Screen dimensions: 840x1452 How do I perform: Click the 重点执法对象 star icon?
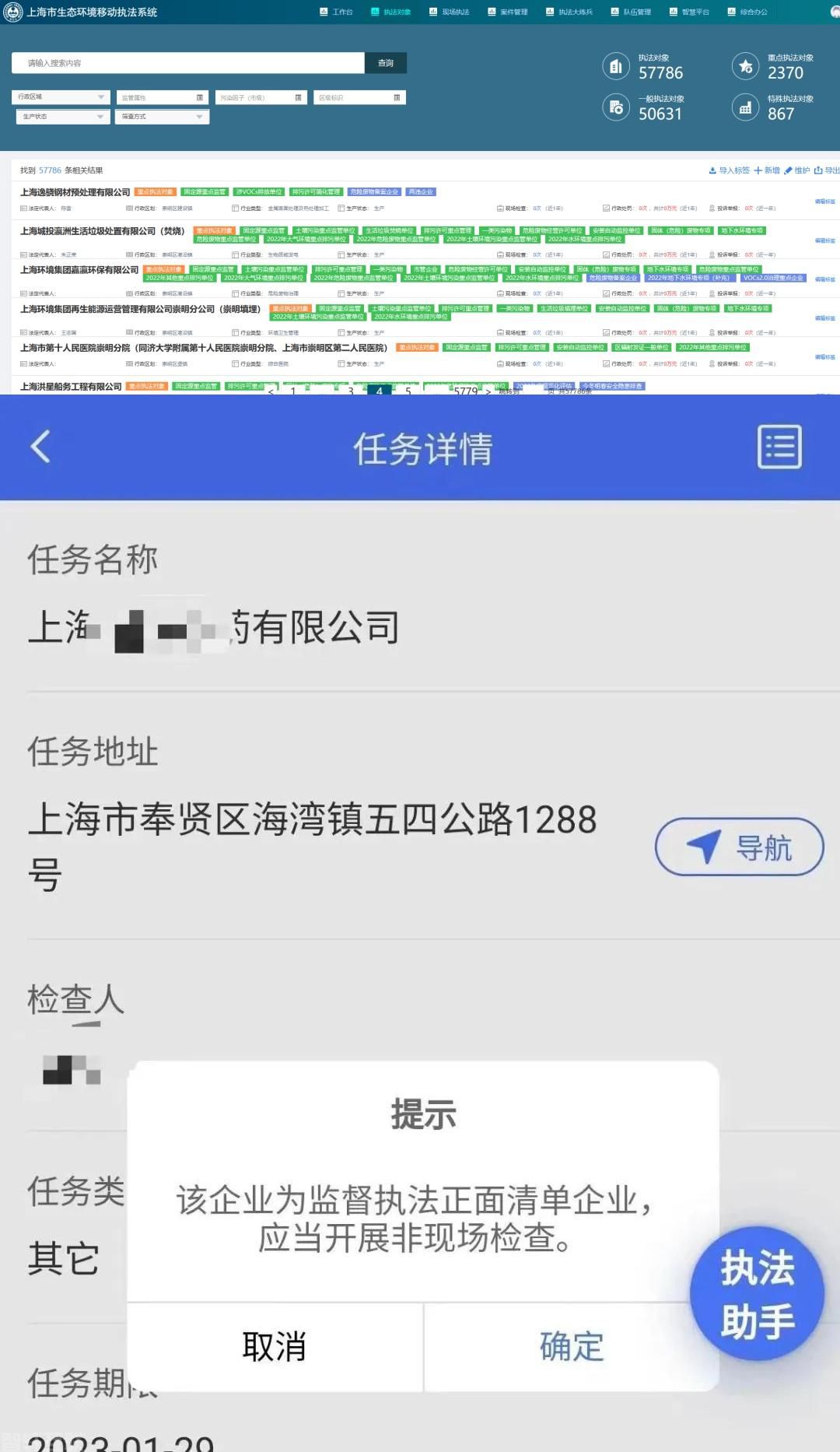(745, 66)
